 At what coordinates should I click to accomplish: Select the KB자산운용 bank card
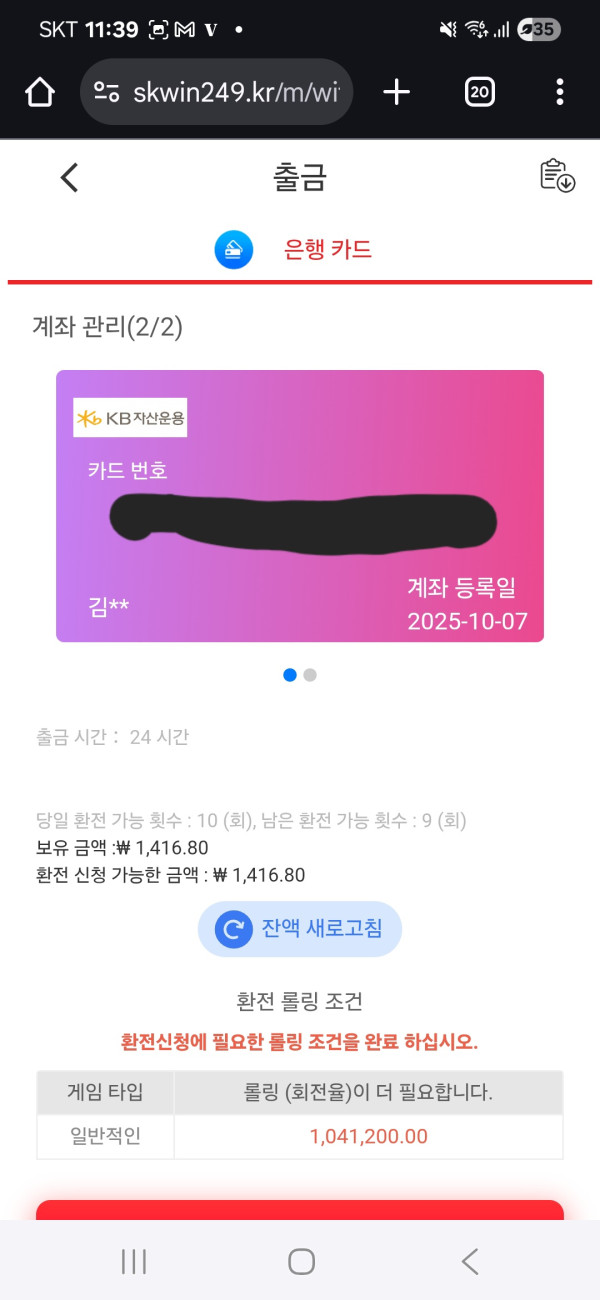[x=300, y=505]
